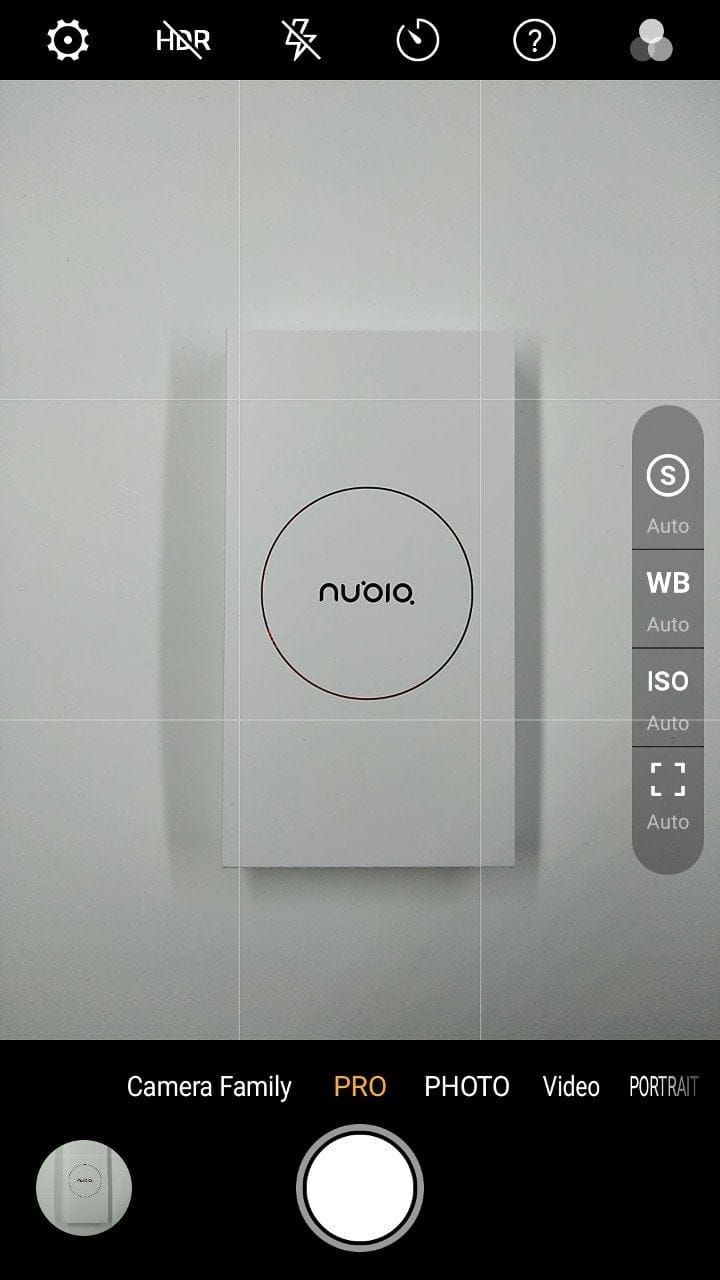Adjust shutter speed setting
The height and width of the screenshot is (1280, 720).
point(668,493)
